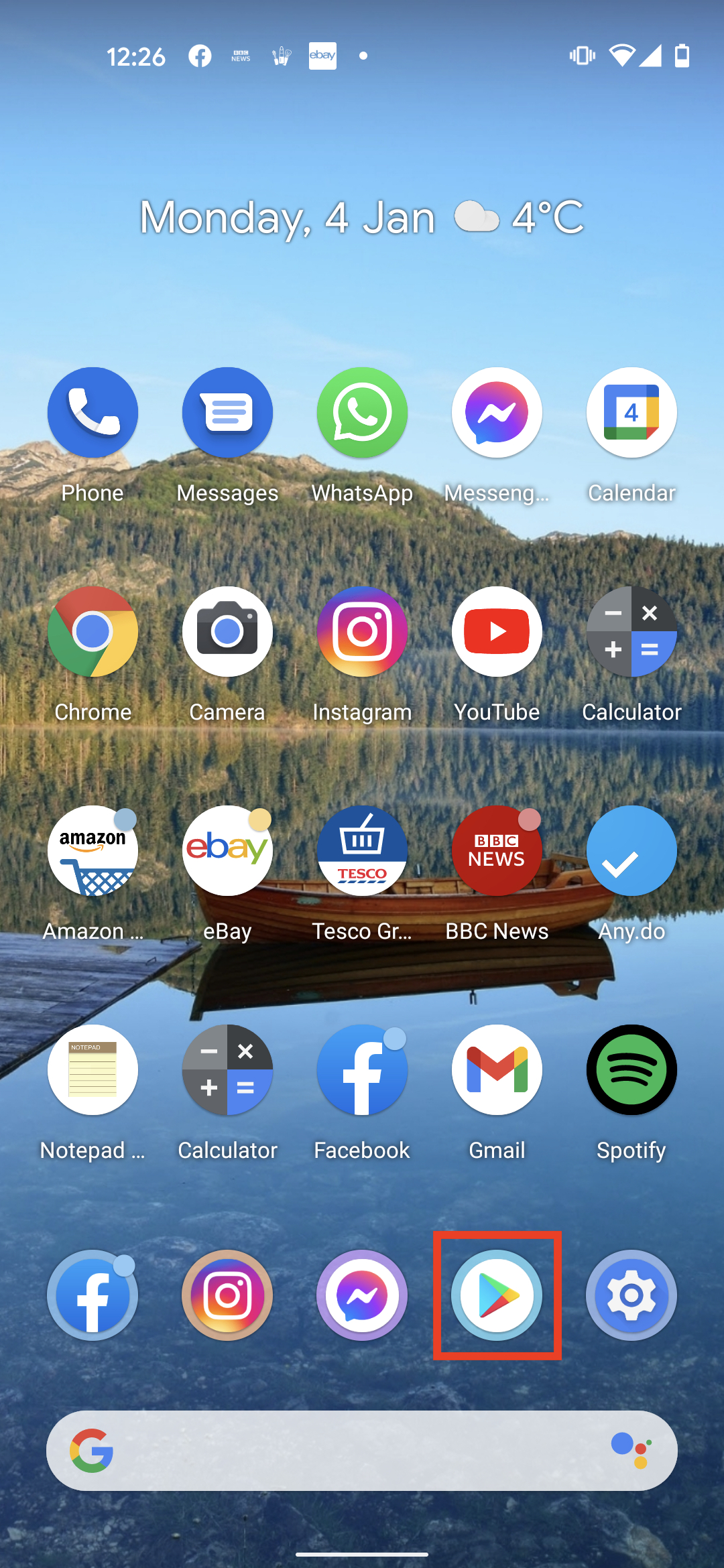Launch the Messages app
This screenshot has height=1568, width=724.
[x=227, y=413]
